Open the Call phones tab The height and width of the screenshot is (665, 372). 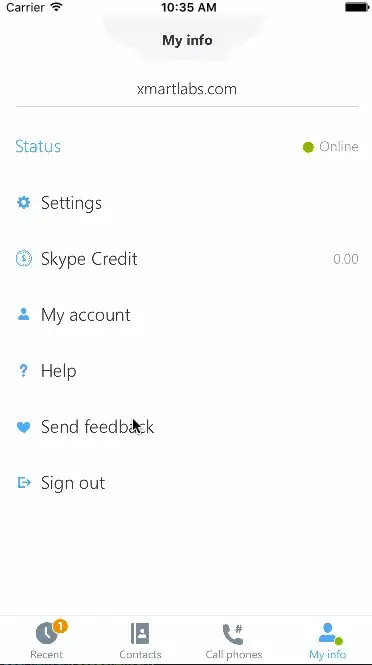[x=233, y=640]
